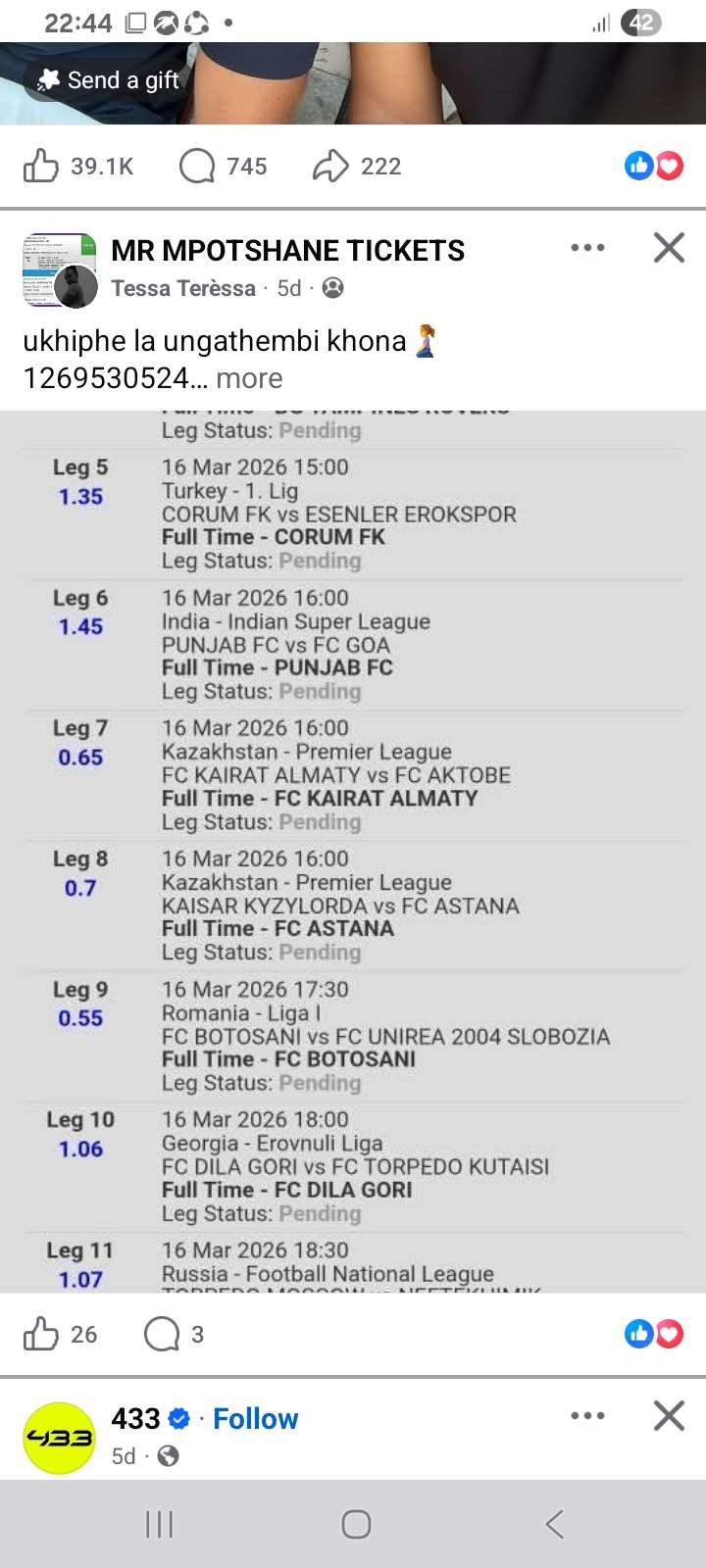The width and height of the screenshot is (706, 1568).
Task: Open the overflow menu on the 433 post
Action: [x=587, y=1416]
